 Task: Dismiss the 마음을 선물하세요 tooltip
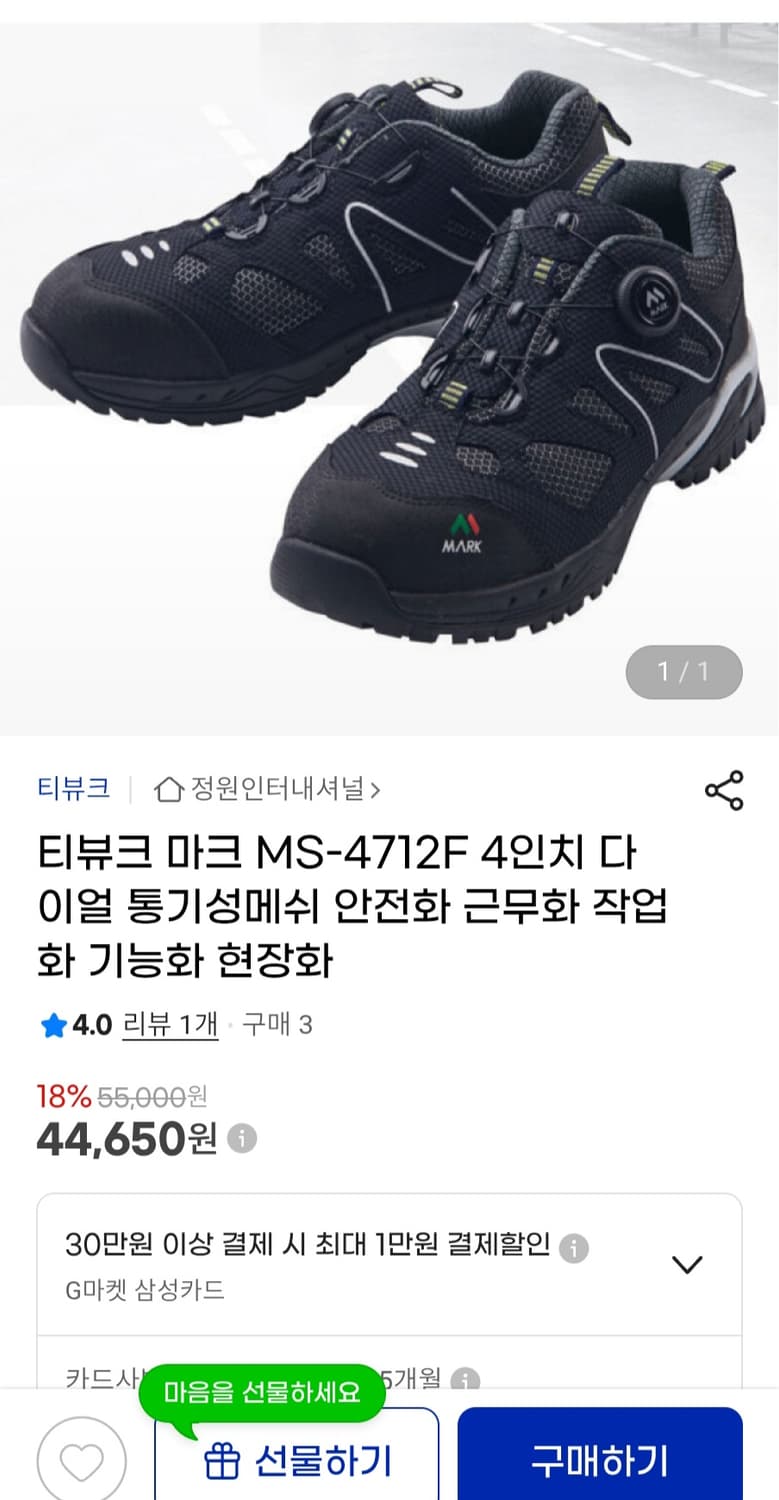tap(263, 1391)
